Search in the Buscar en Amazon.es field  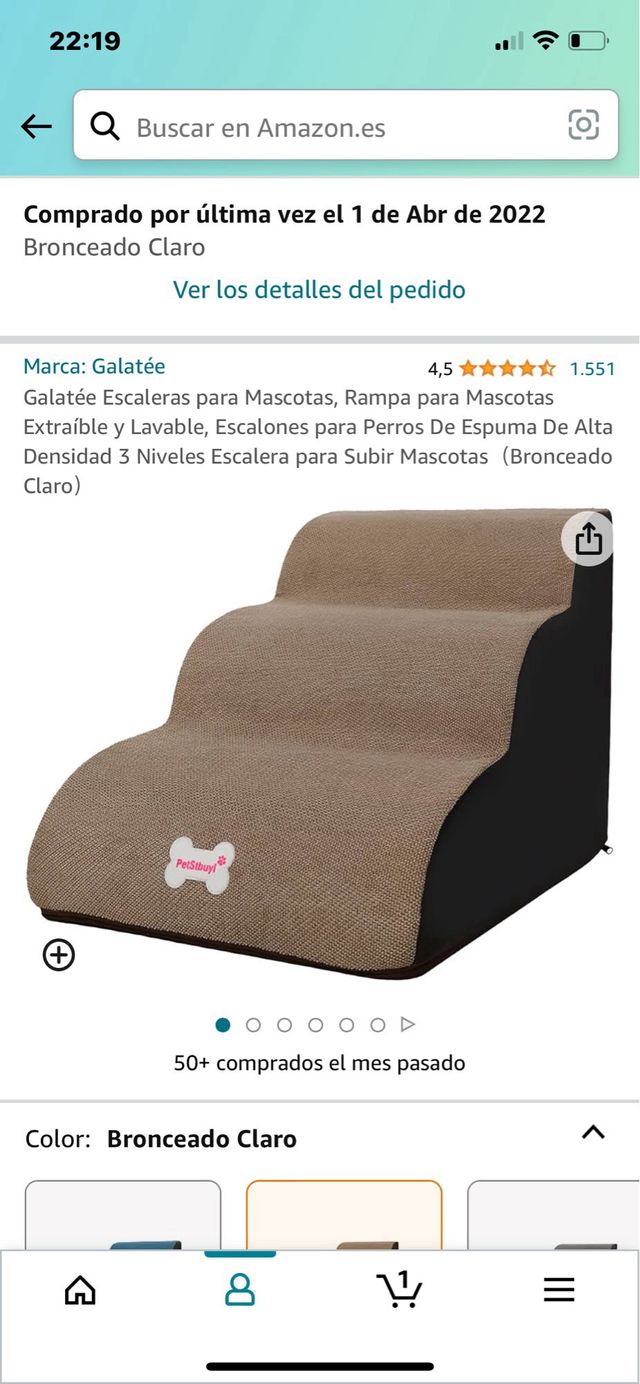click(330, 127)
